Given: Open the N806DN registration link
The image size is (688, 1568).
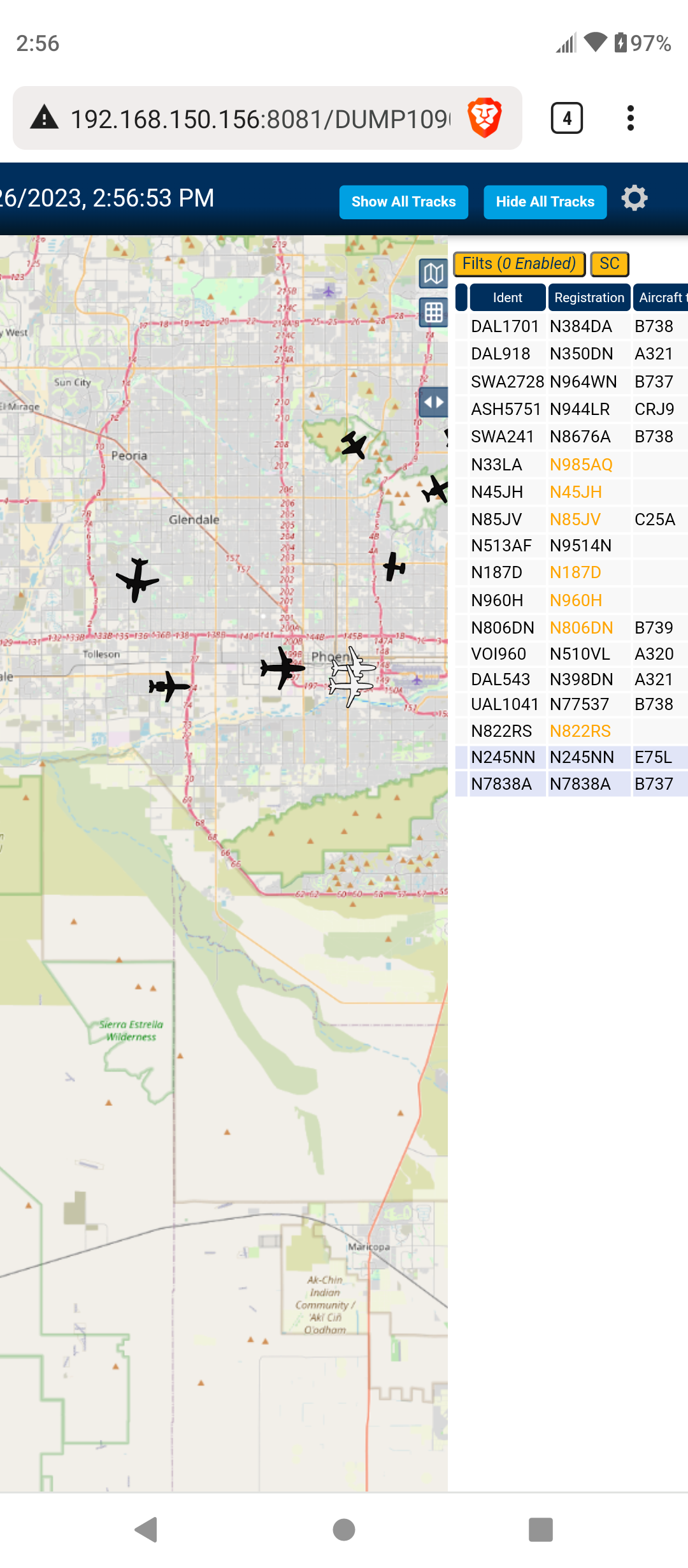Looking at the screenshot, I should [581, 628].
